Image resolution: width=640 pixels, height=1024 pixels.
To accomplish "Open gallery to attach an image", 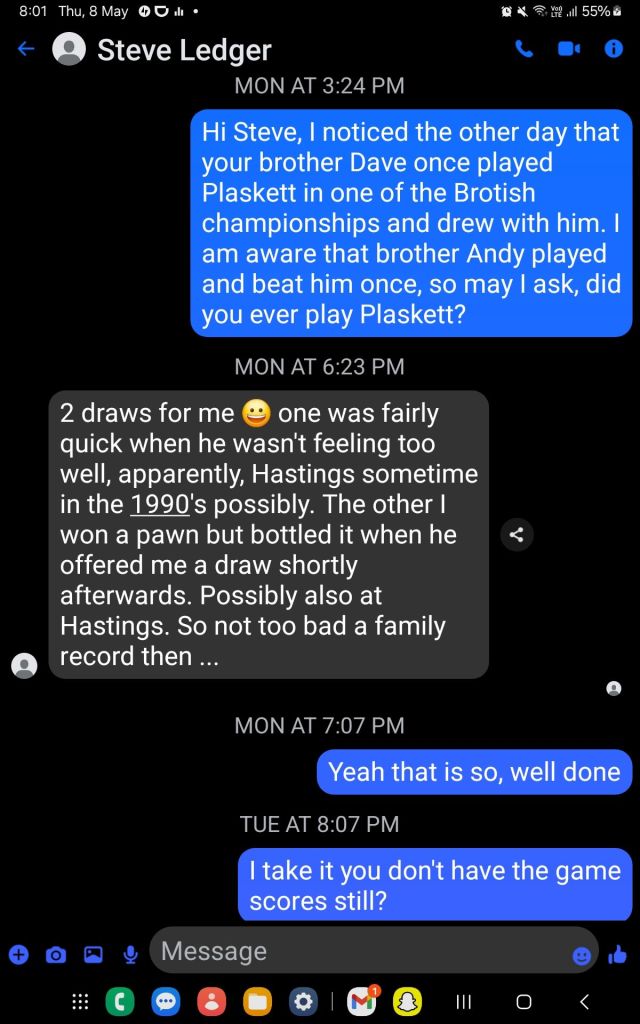I will click(x=93, y=955).
